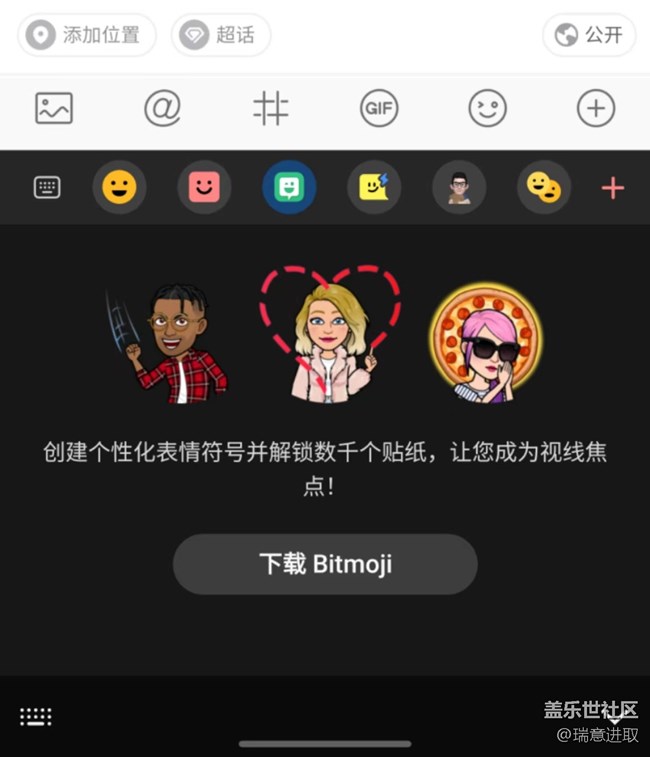Change the 公开 visibility setting
This screenshot has width=650, height=757.
(589, 35)
